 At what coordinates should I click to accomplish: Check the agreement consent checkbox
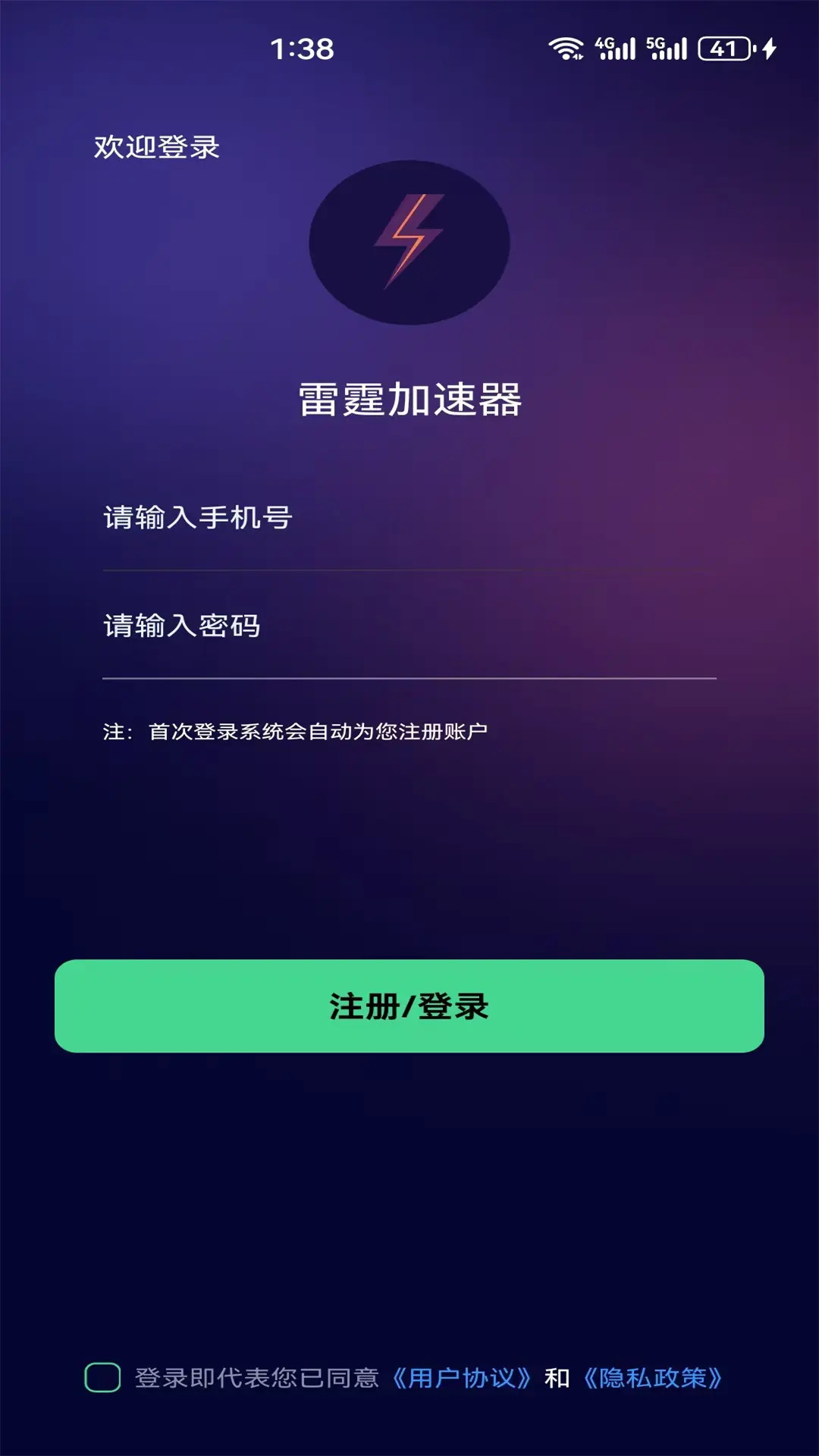pyautogui.click(x=102, y=1378)
